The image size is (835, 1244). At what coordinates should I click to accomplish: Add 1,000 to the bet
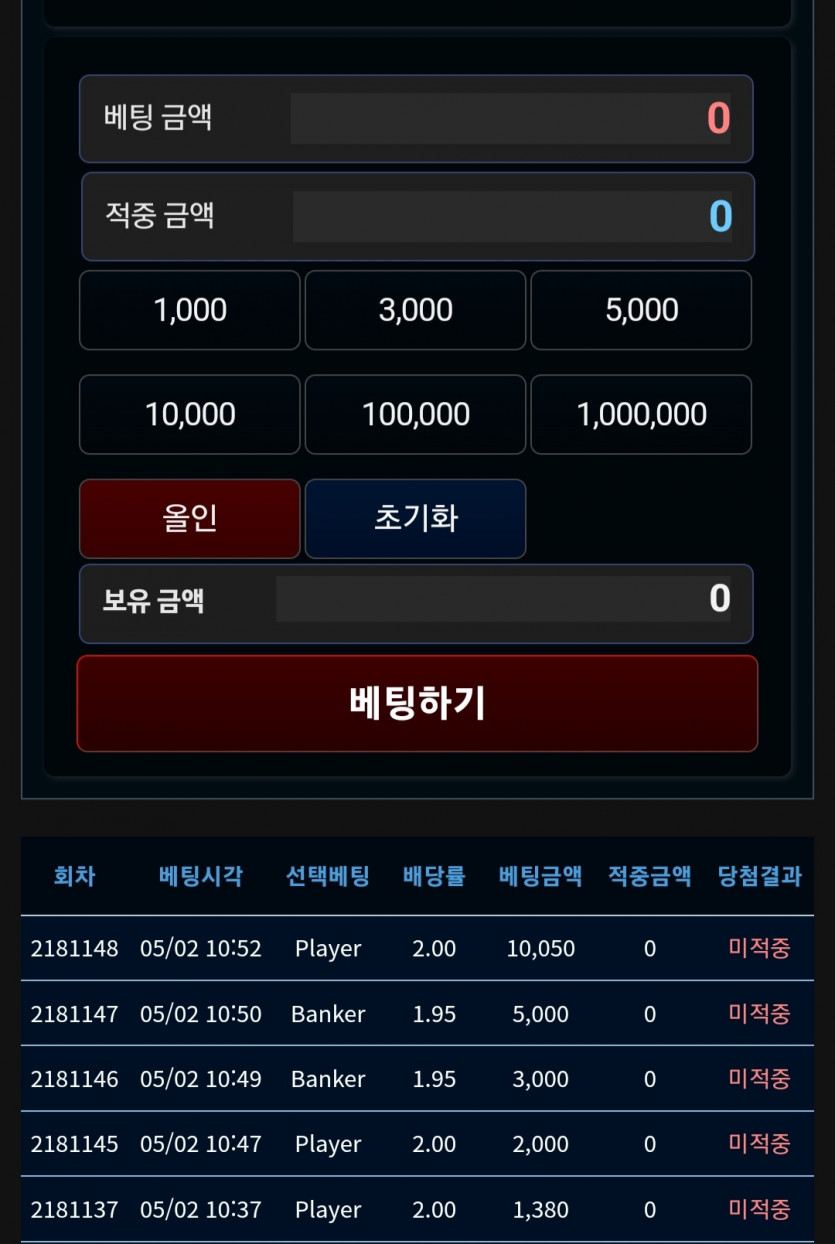pos(190,310)
